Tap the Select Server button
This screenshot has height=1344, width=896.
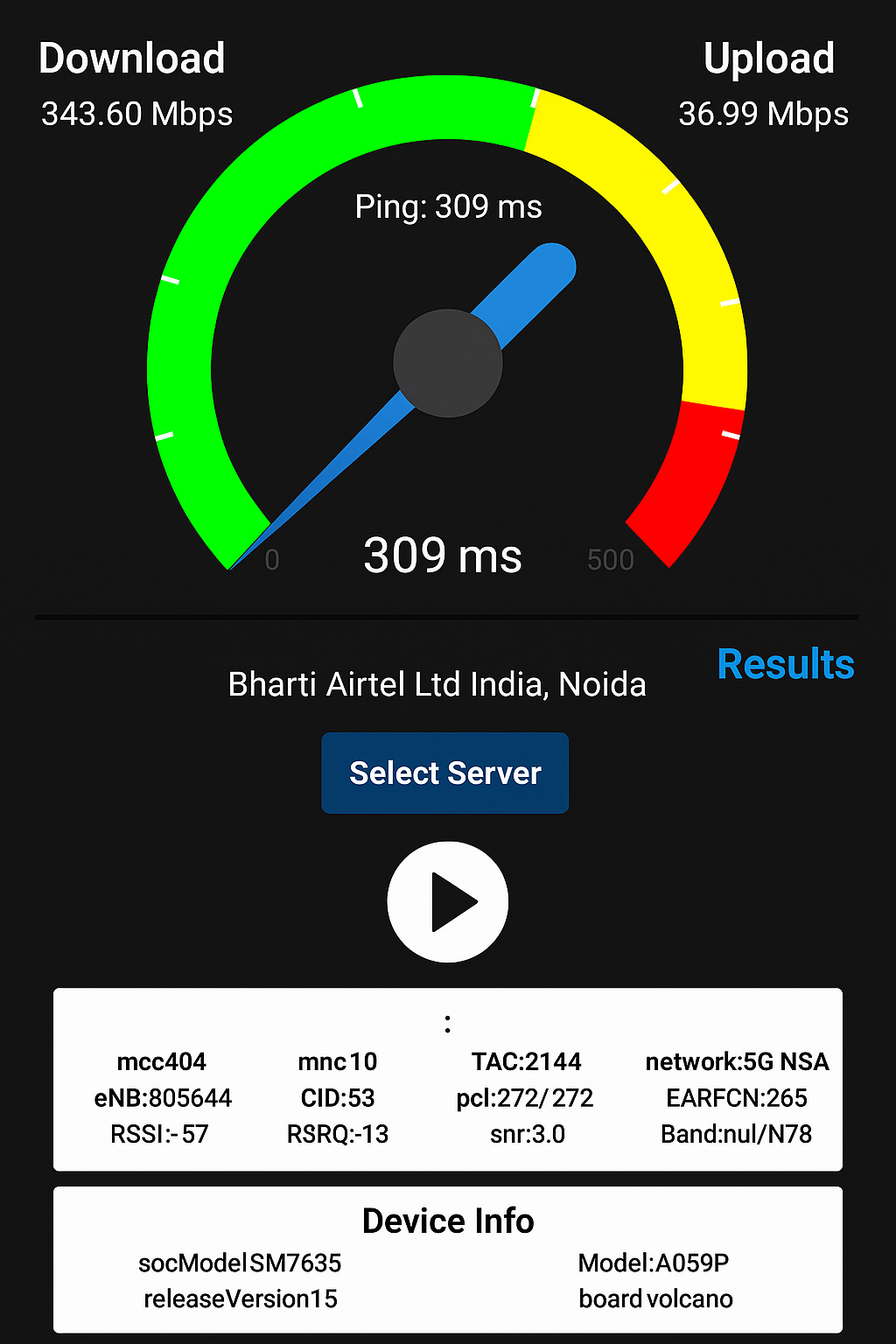click(444, 773)
